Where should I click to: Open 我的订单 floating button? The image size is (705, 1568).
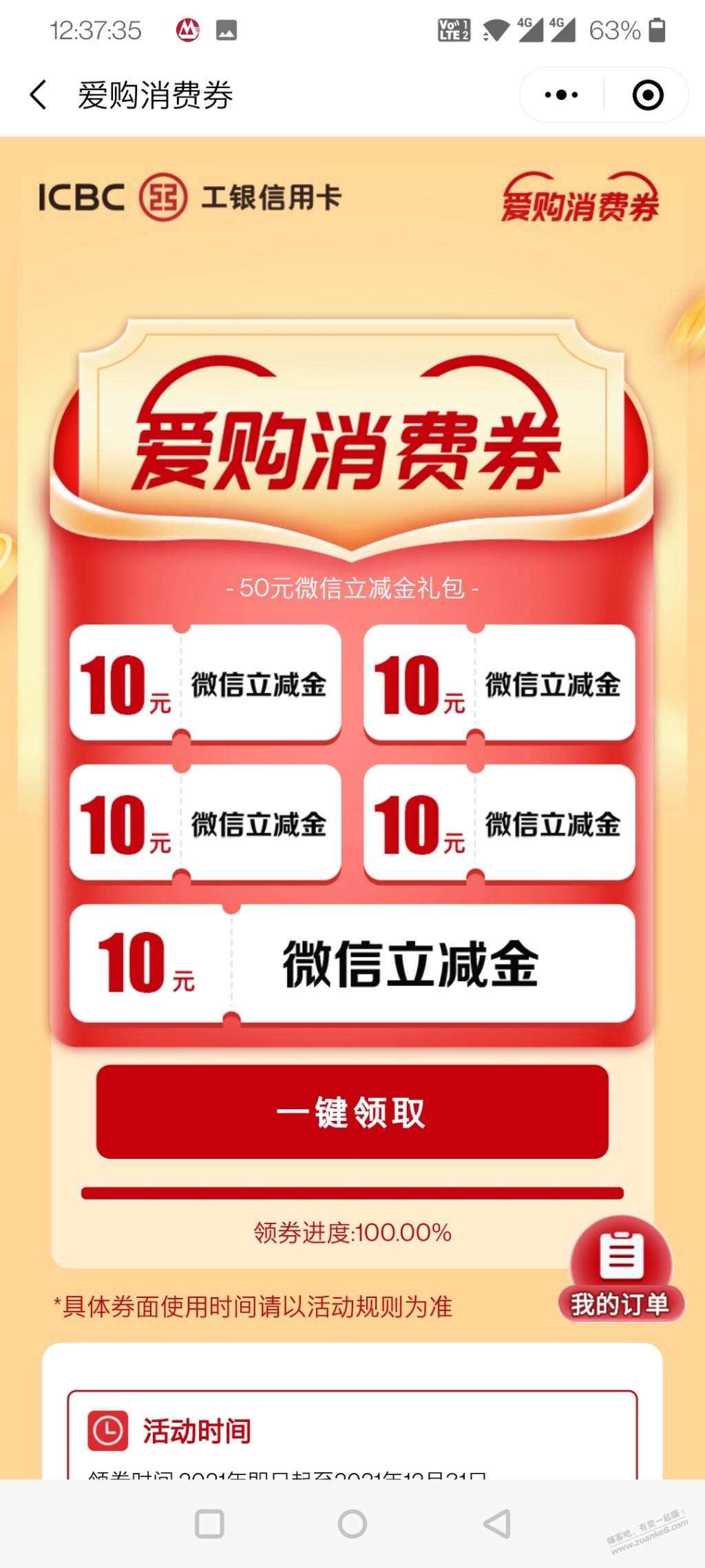click(x=620, y=1269)
